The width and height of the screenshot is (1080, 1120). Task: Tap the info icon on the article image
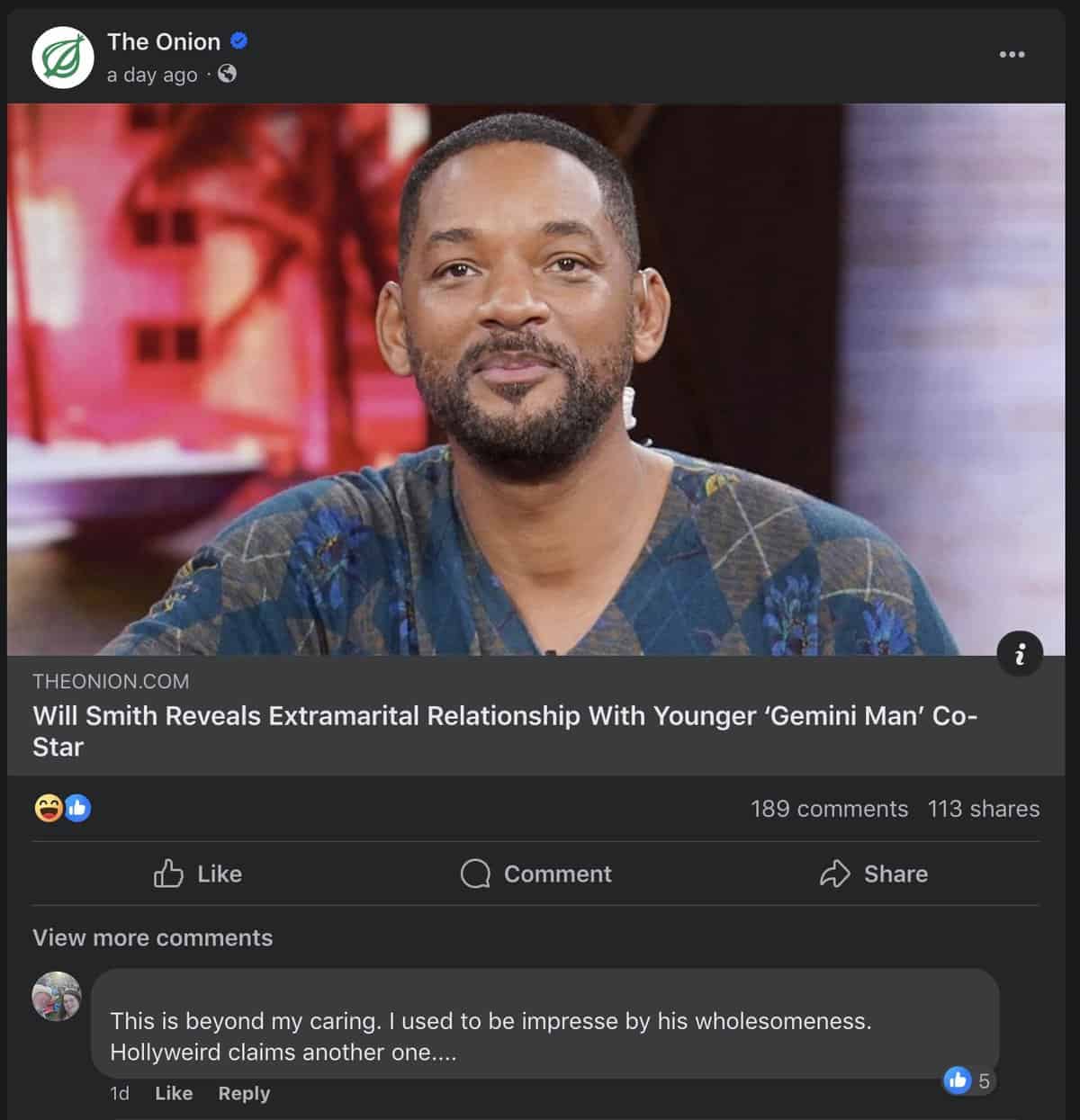pos(1020,654)
